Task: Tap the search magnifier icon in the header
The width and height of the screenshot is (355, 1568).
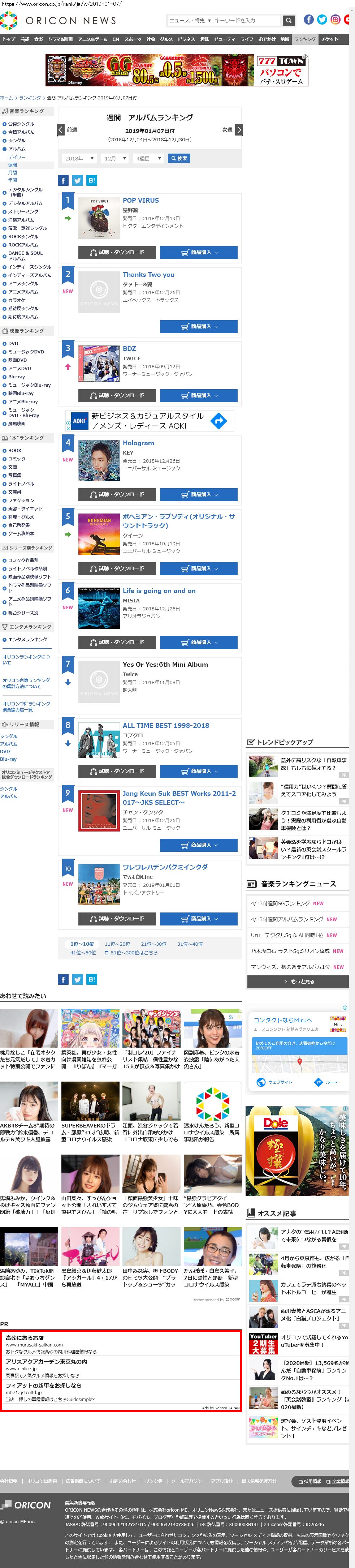Action: [x=289, y=21]
